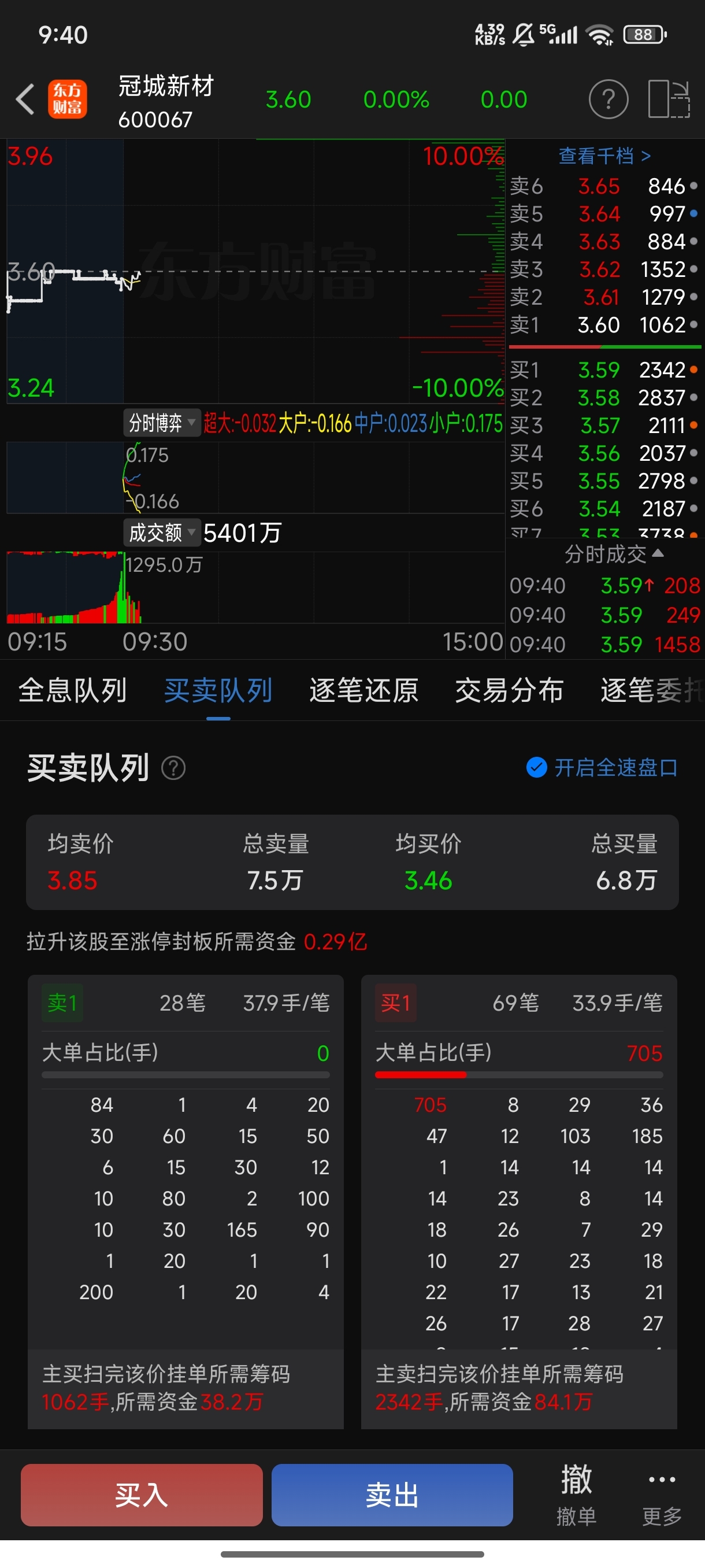Switch to the 全息队列 tab
Image resolution: width=705 pixels, height=1568 pixels.
click(72, 691)
